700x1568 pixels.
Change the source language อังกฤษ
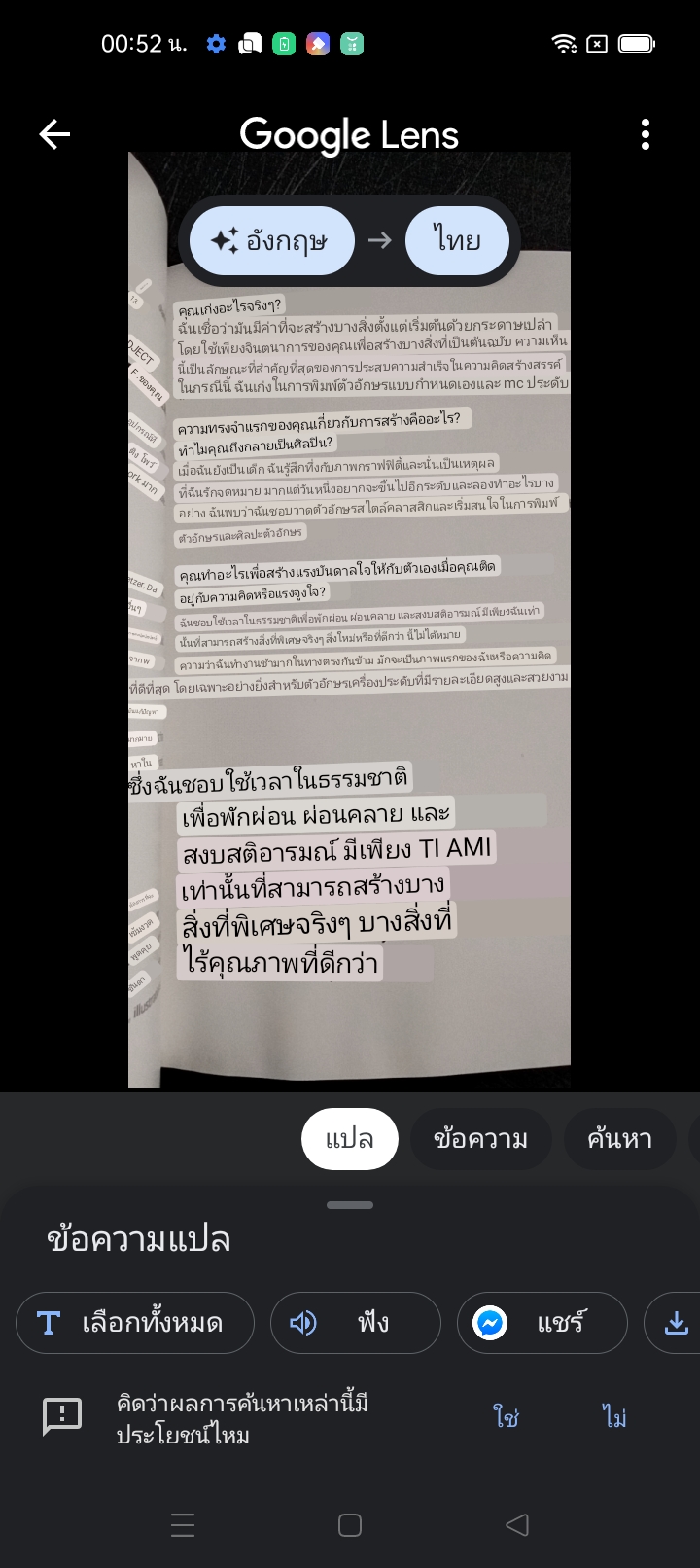point(271,240)
